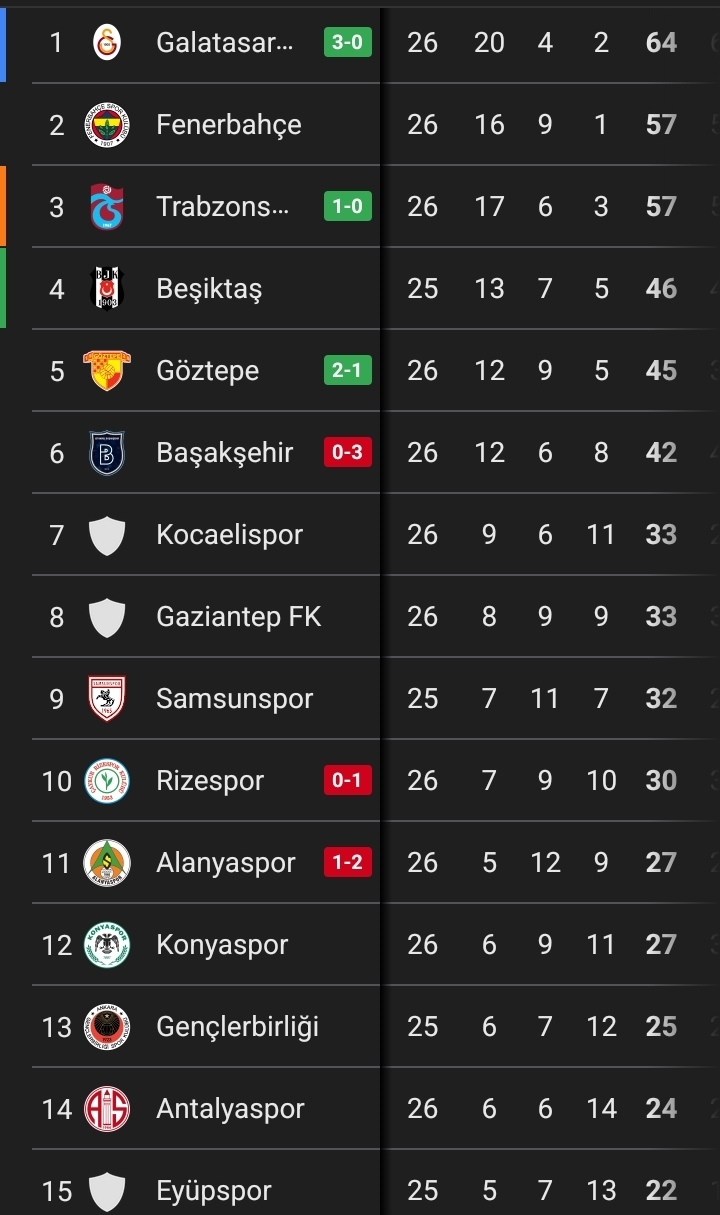The width and height of the screenshot is (720, 1215).
Task: Tap the Rizespor row
Action: pos(360,780)
